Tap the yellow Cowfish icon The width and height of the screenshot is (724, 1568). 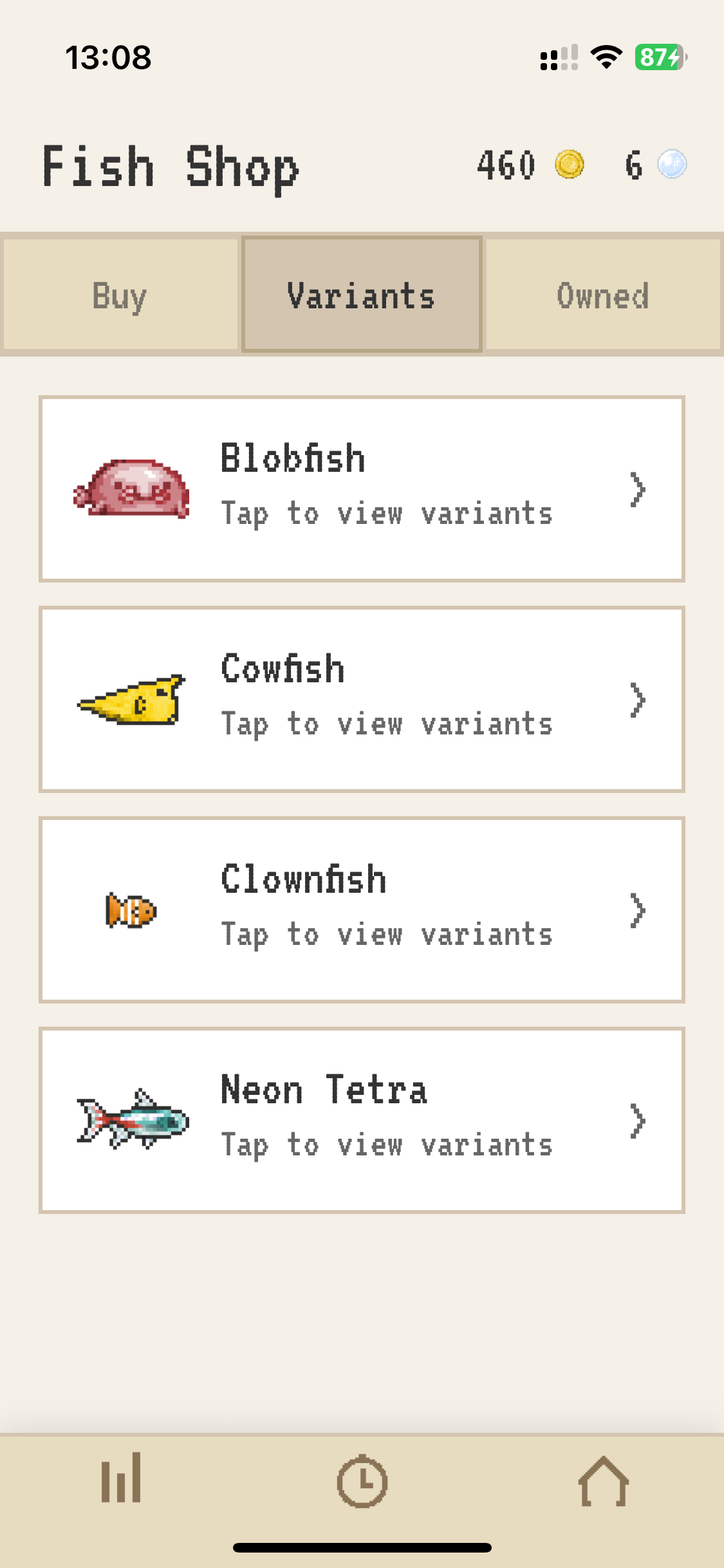coord(131,700)
